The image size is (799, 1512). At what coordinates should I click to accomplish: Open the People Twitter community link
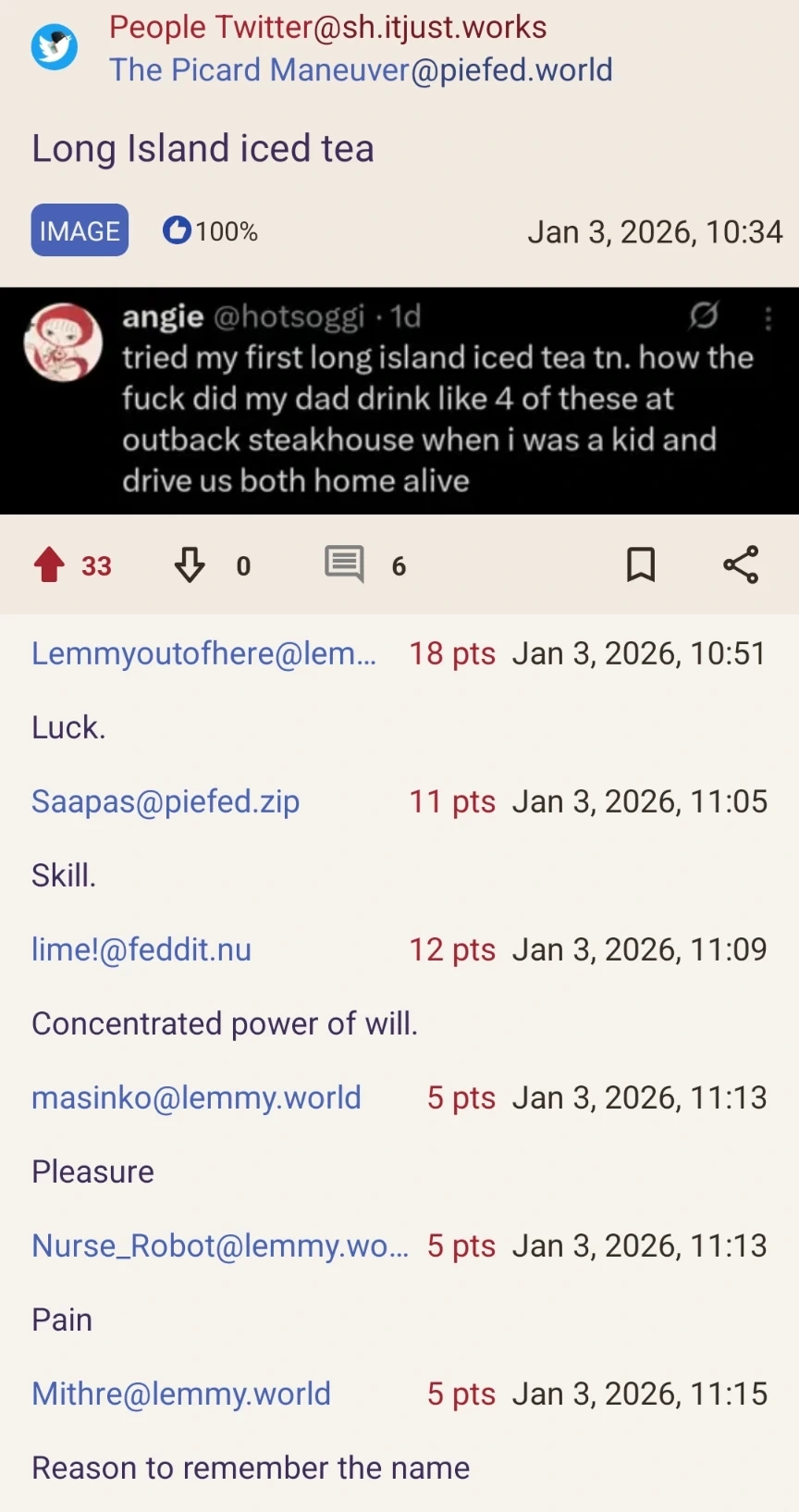(327, 28)
